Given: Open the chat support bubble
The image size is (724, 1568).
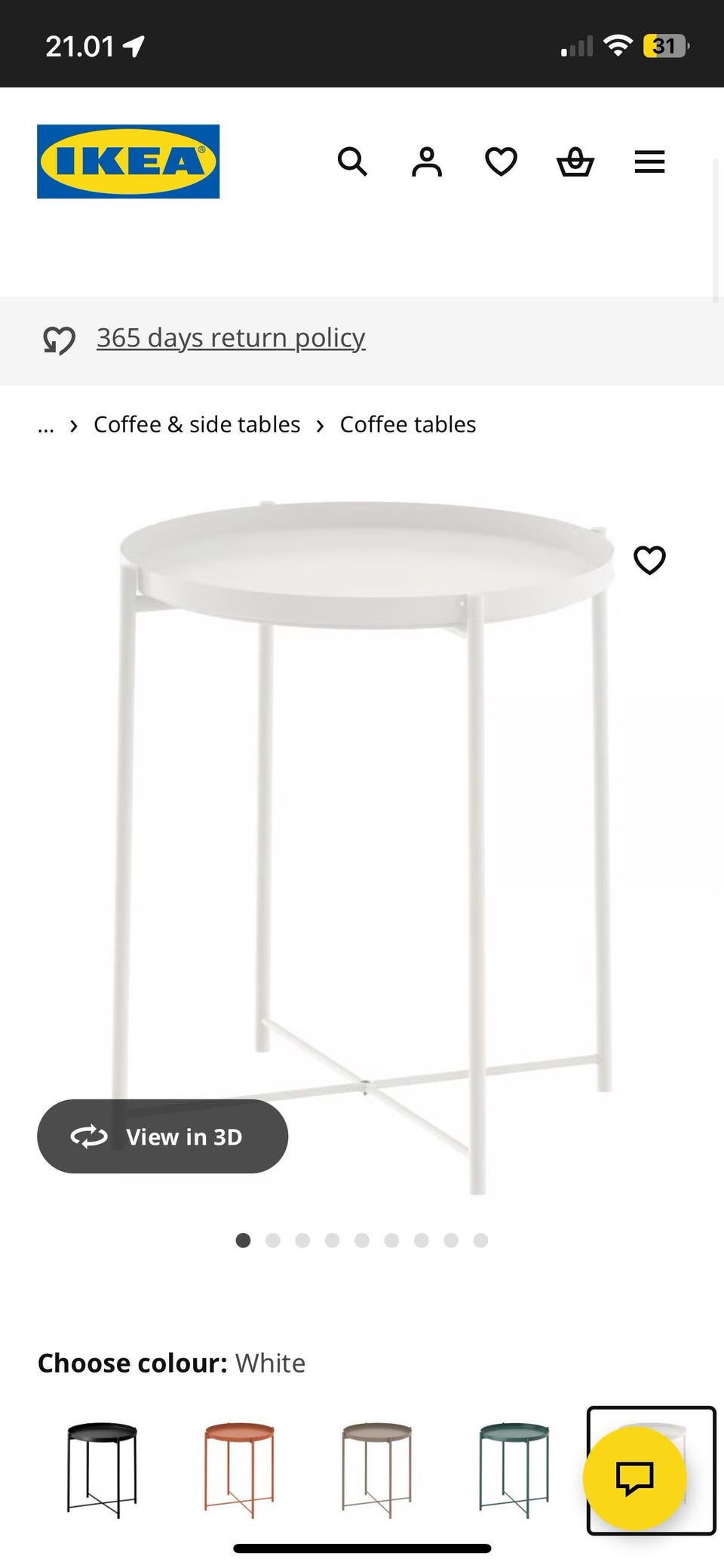Looking at the screenshot, I should (x=635, y=1478).
